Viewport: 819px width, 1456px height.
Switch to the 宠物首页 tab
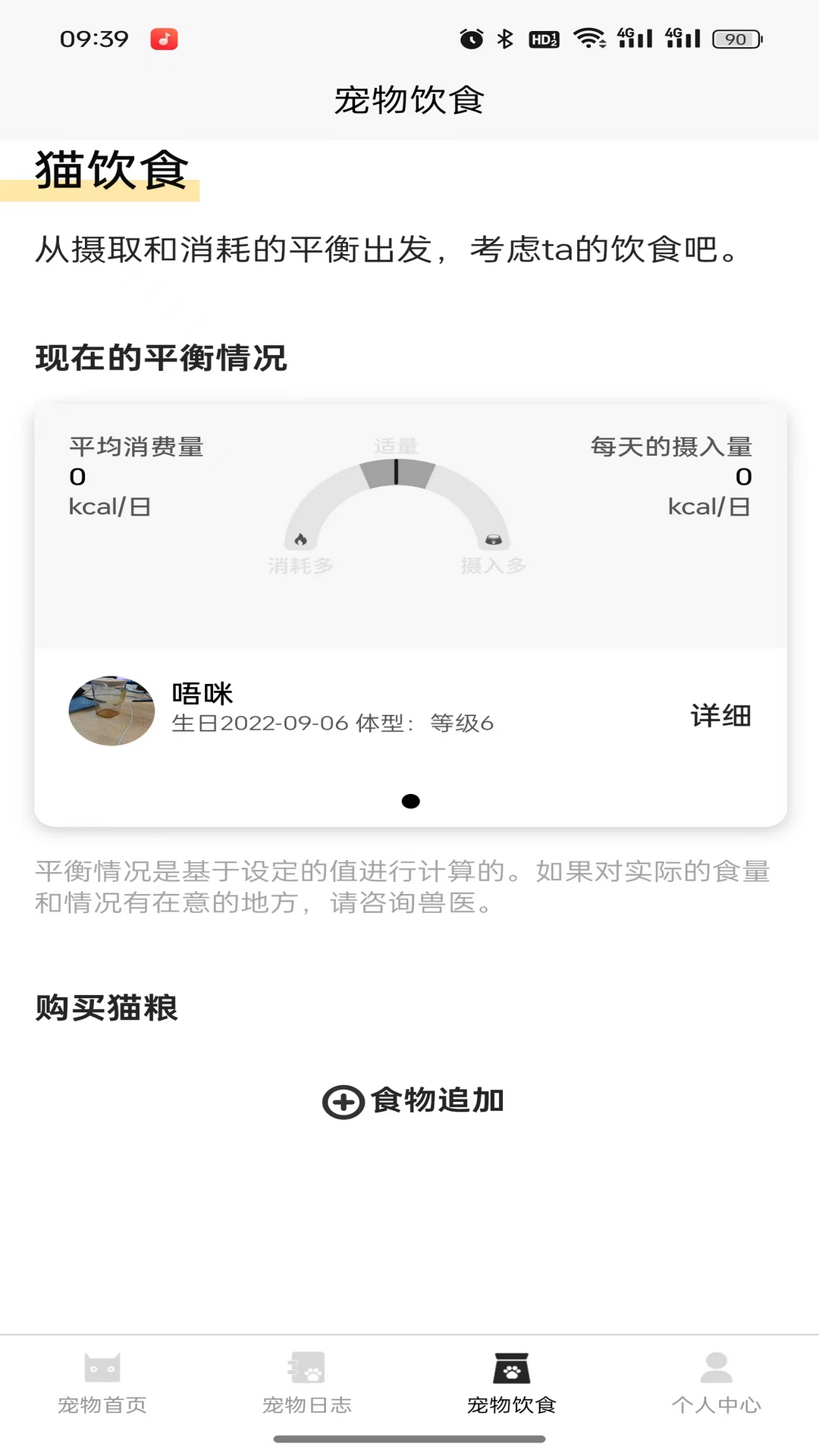[102, 1383]
